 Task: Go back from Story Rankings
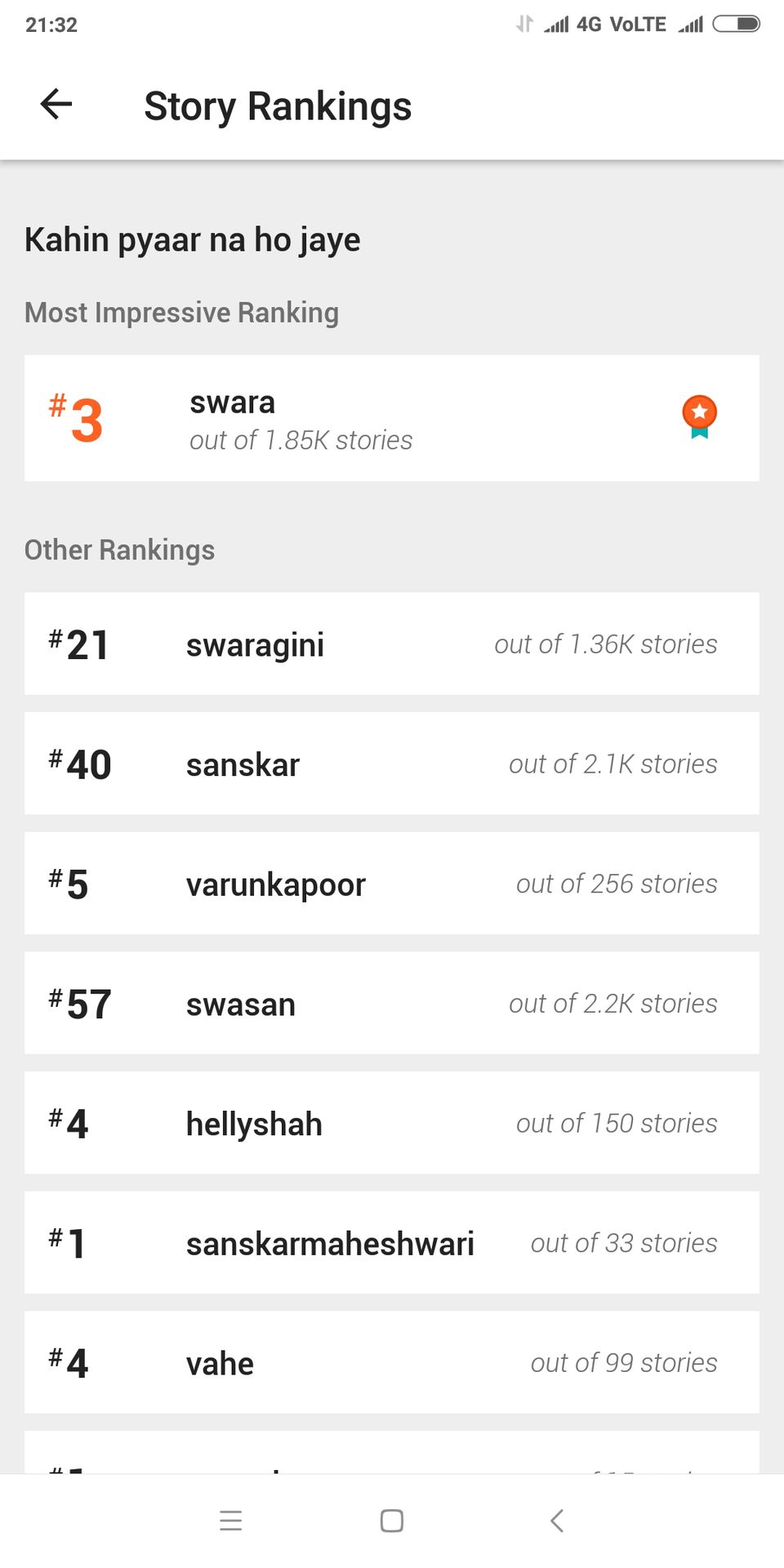(56, 105)
